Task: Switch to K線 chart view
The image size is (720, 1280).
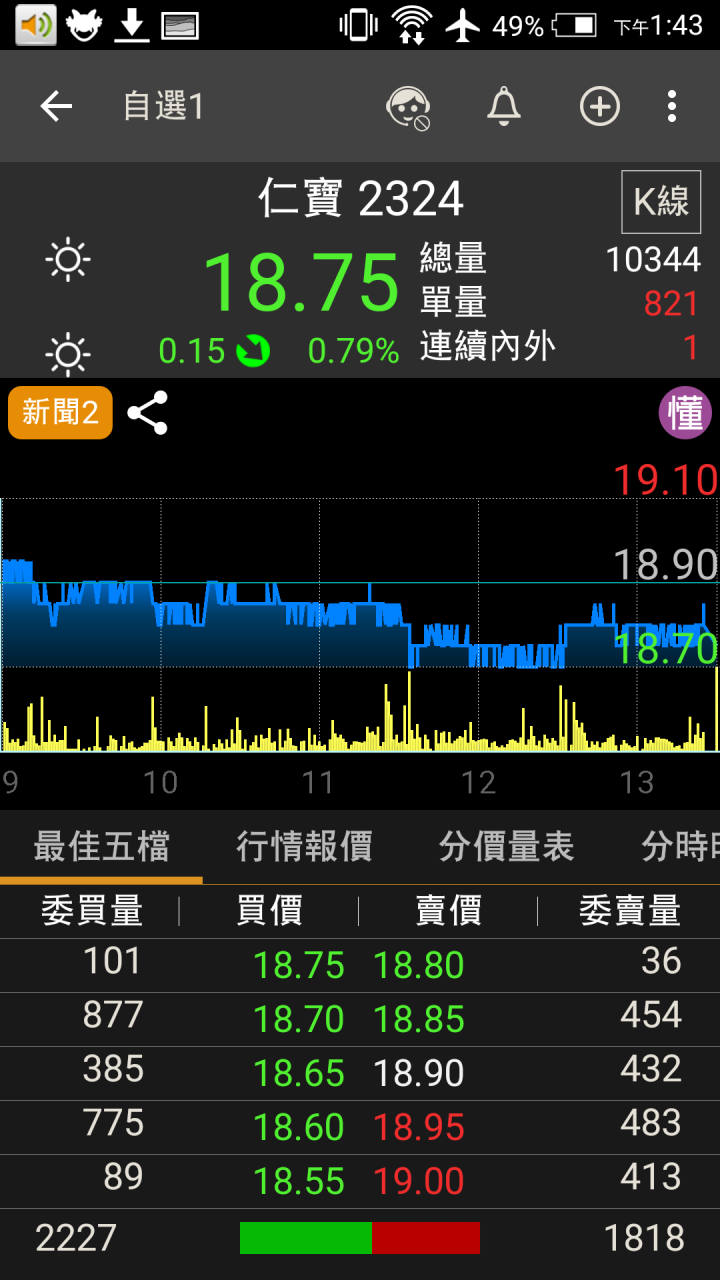Action: click(661, 202)
